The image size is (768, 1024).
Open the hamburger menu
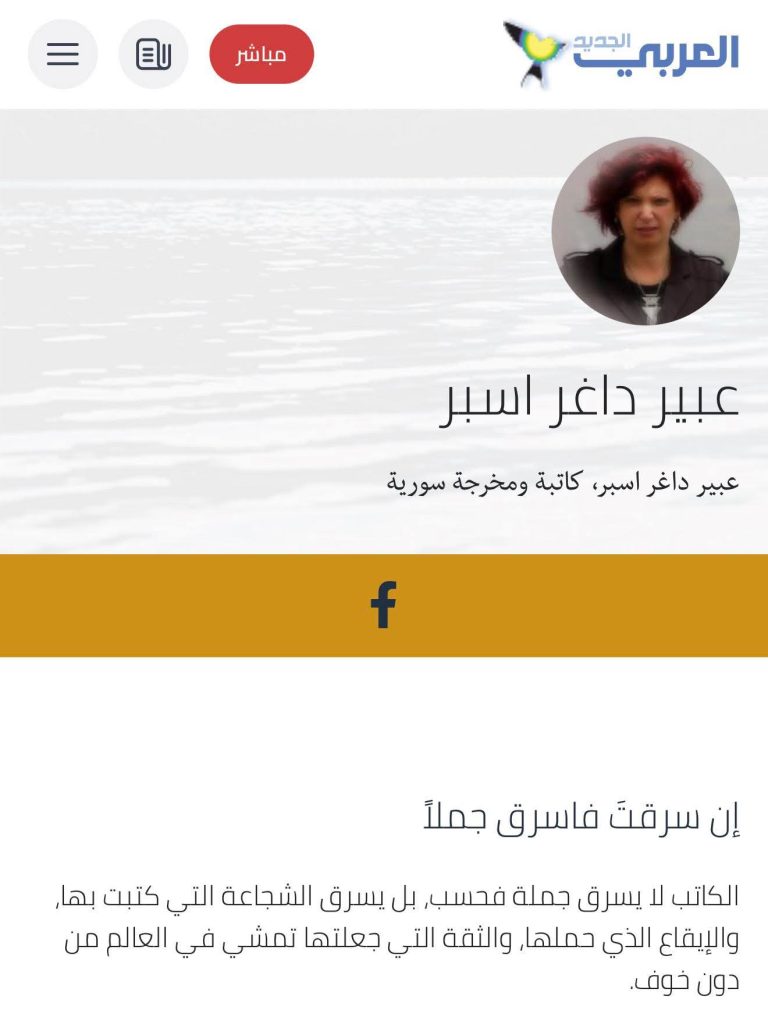click(62, 54)
